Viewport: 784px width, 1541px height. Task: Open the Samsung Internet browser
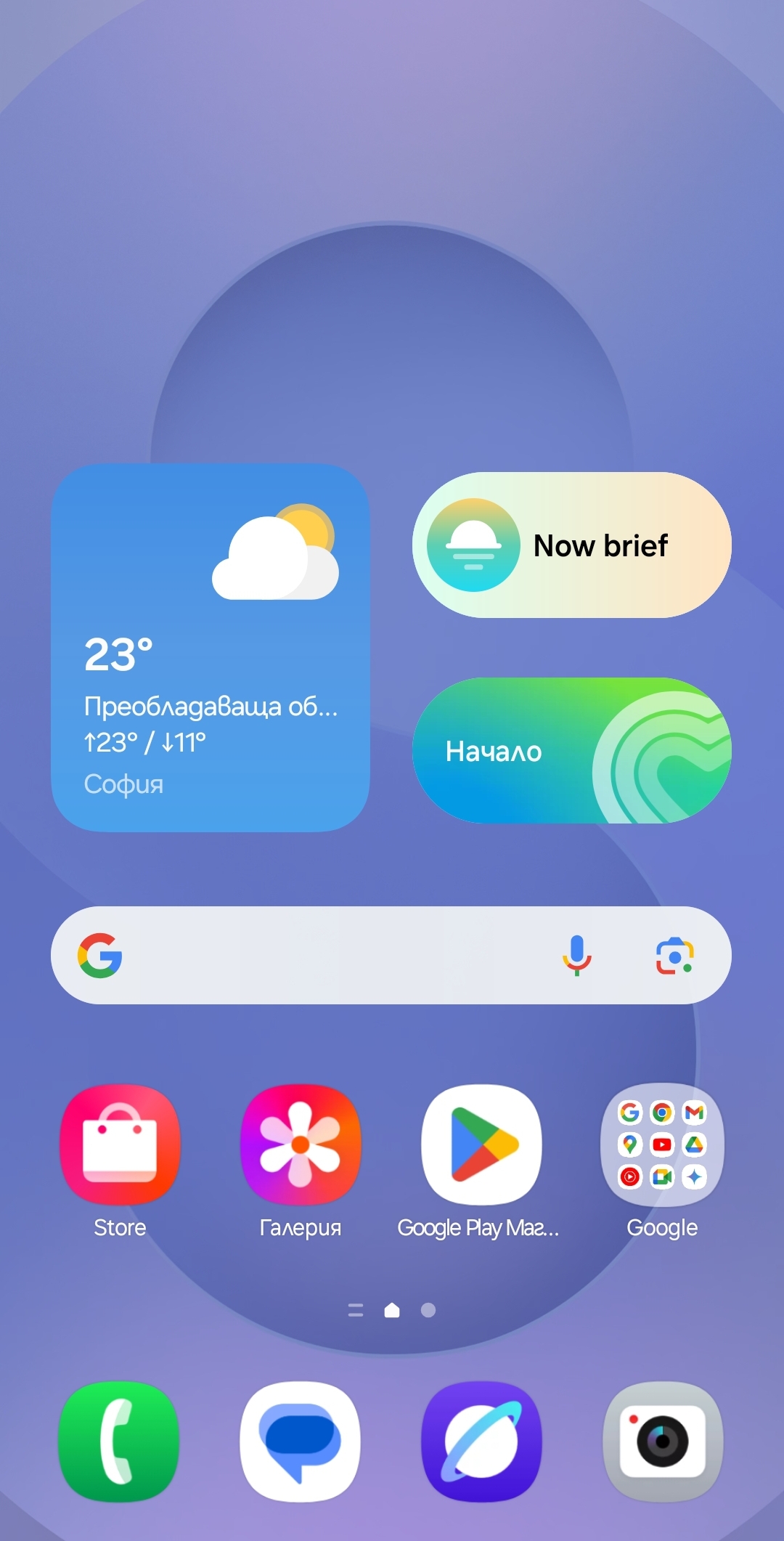(x=481, y=1442)
